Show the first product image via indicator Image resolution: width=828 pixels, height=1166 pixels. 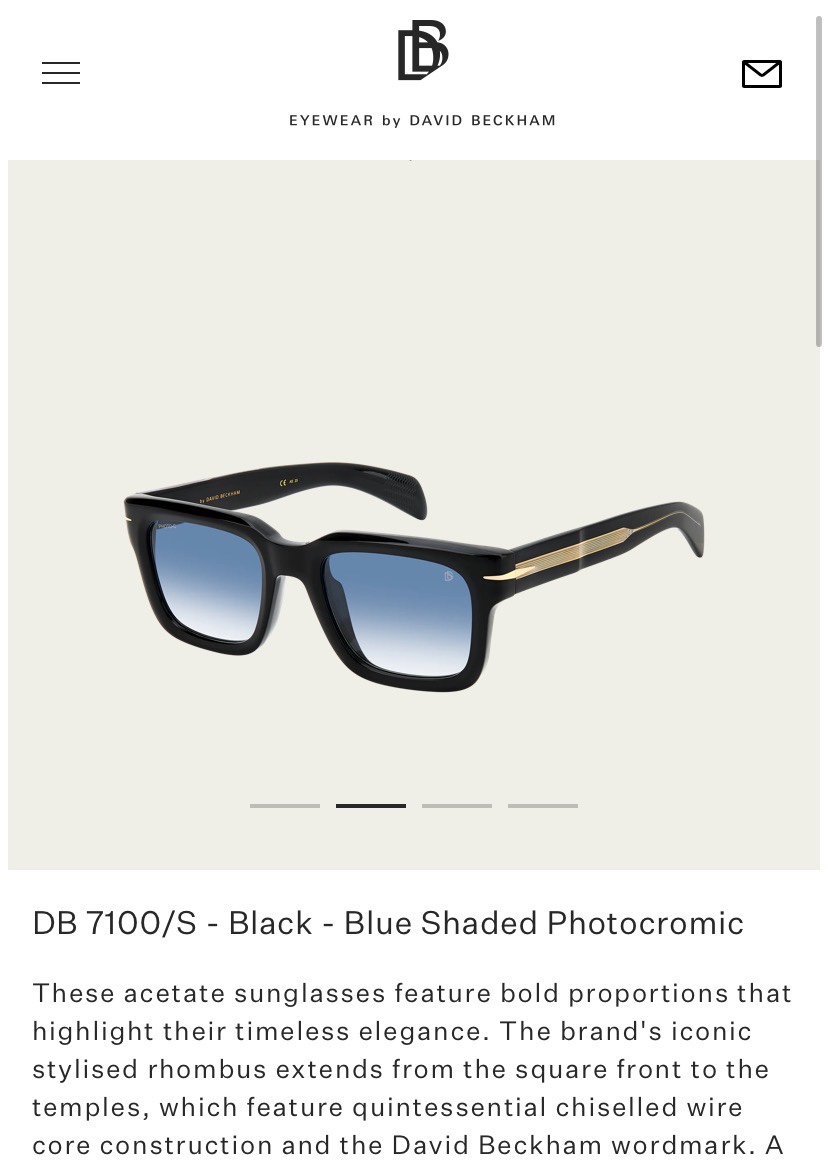285,805
